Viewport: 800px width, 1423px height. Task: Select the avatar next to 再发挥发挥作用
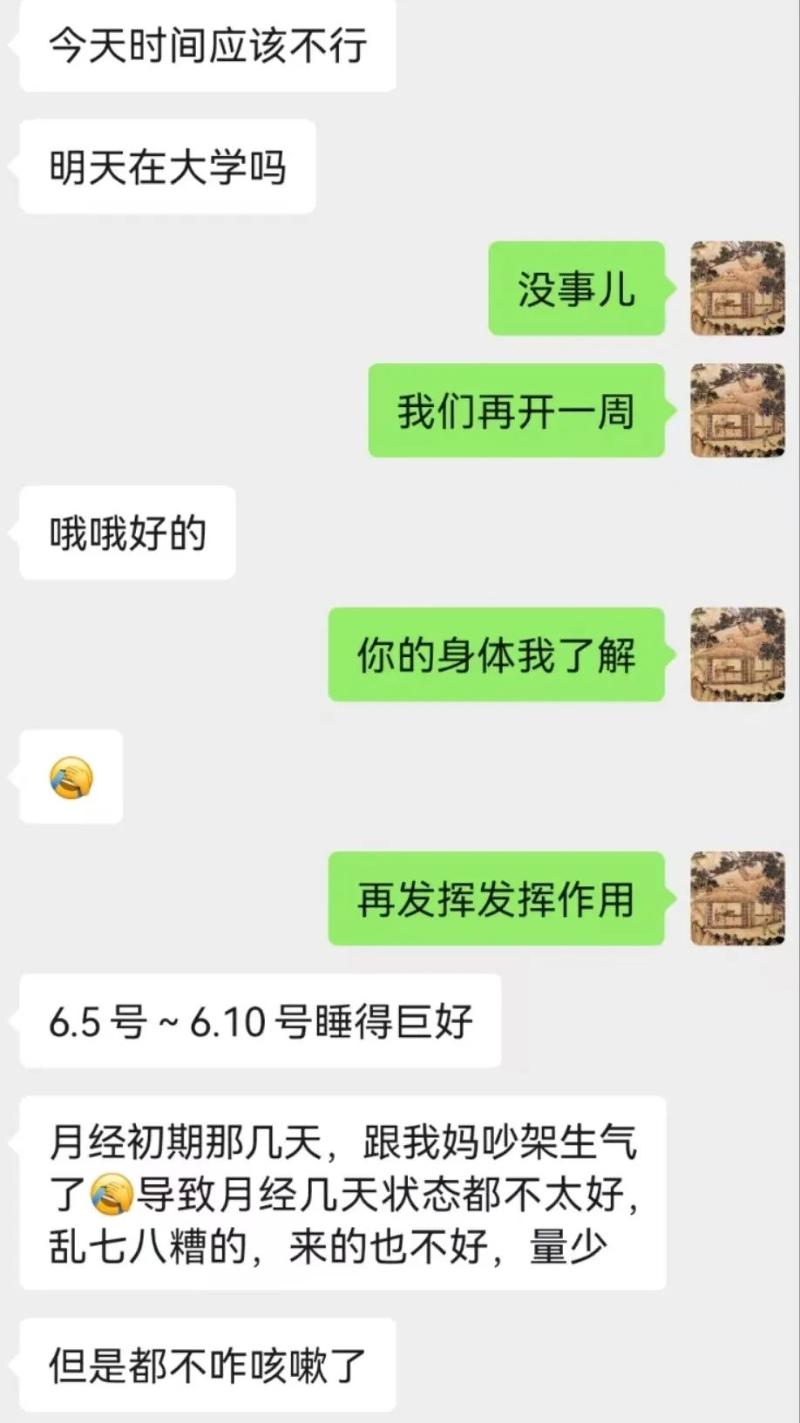click(737, 898)
